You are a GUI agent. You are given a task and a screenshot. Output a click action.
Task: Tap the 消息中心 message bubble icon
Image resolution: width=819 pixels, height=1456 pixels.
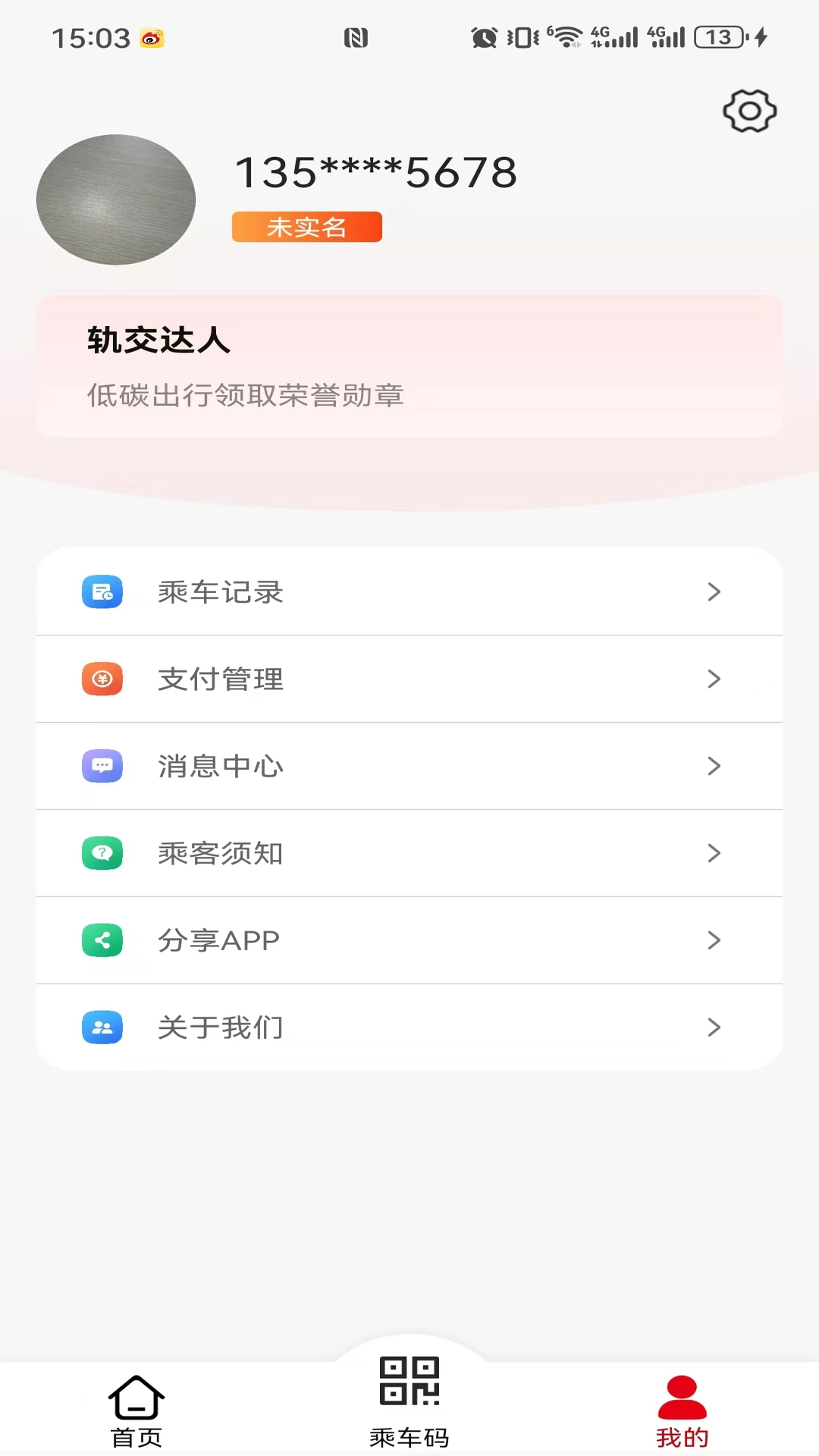point(102,766)
